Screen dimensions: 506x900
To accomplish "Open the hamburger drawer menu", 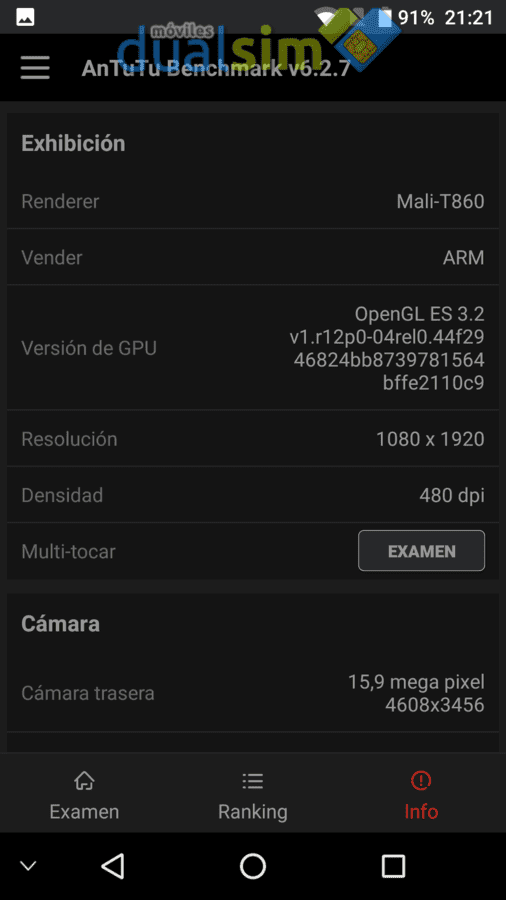I will [x=35, y=68].
